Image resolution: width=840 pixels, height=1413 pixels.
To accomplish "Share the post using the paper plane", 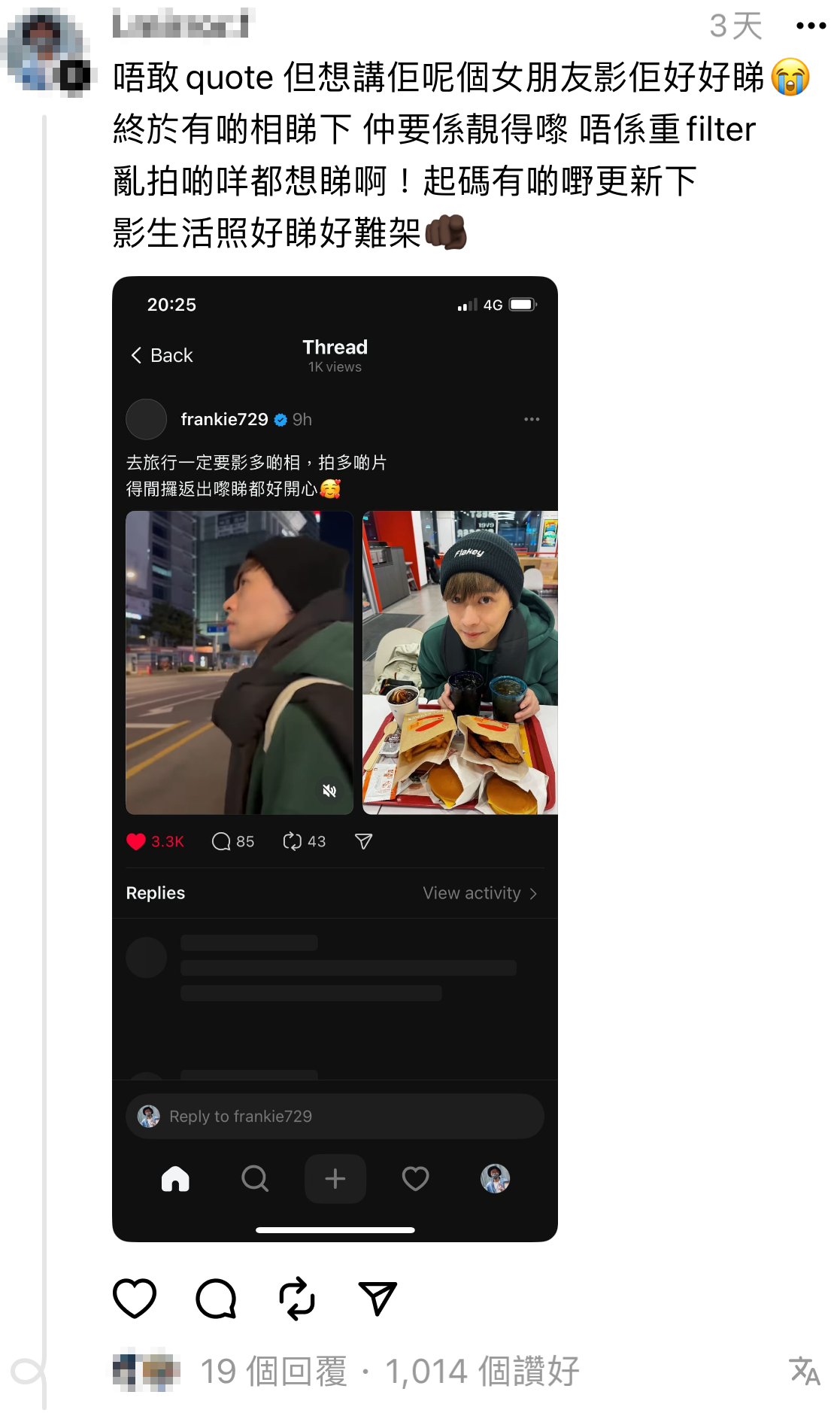I will point(378,1298).
